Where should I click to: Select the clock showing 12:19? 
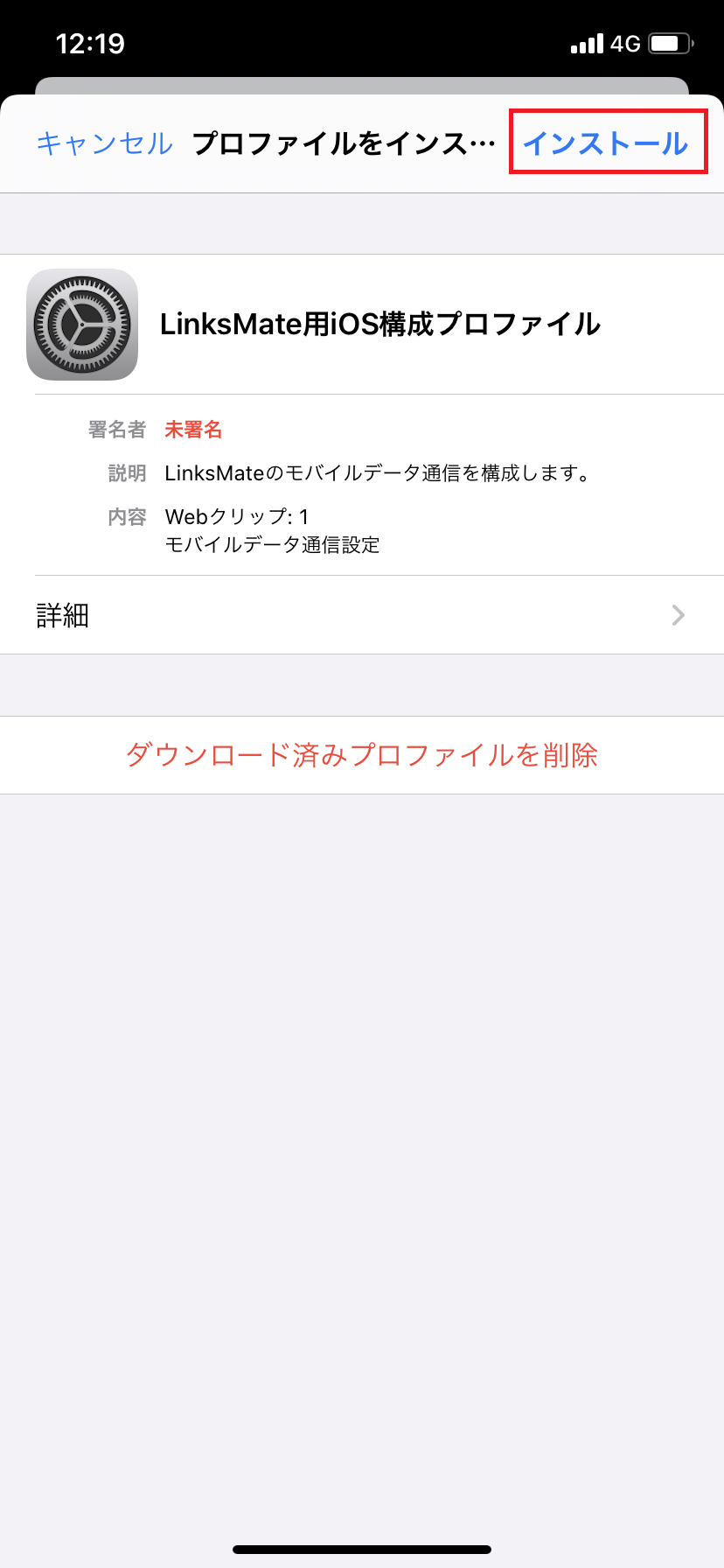pyautogui.click(x=84, y=41)
